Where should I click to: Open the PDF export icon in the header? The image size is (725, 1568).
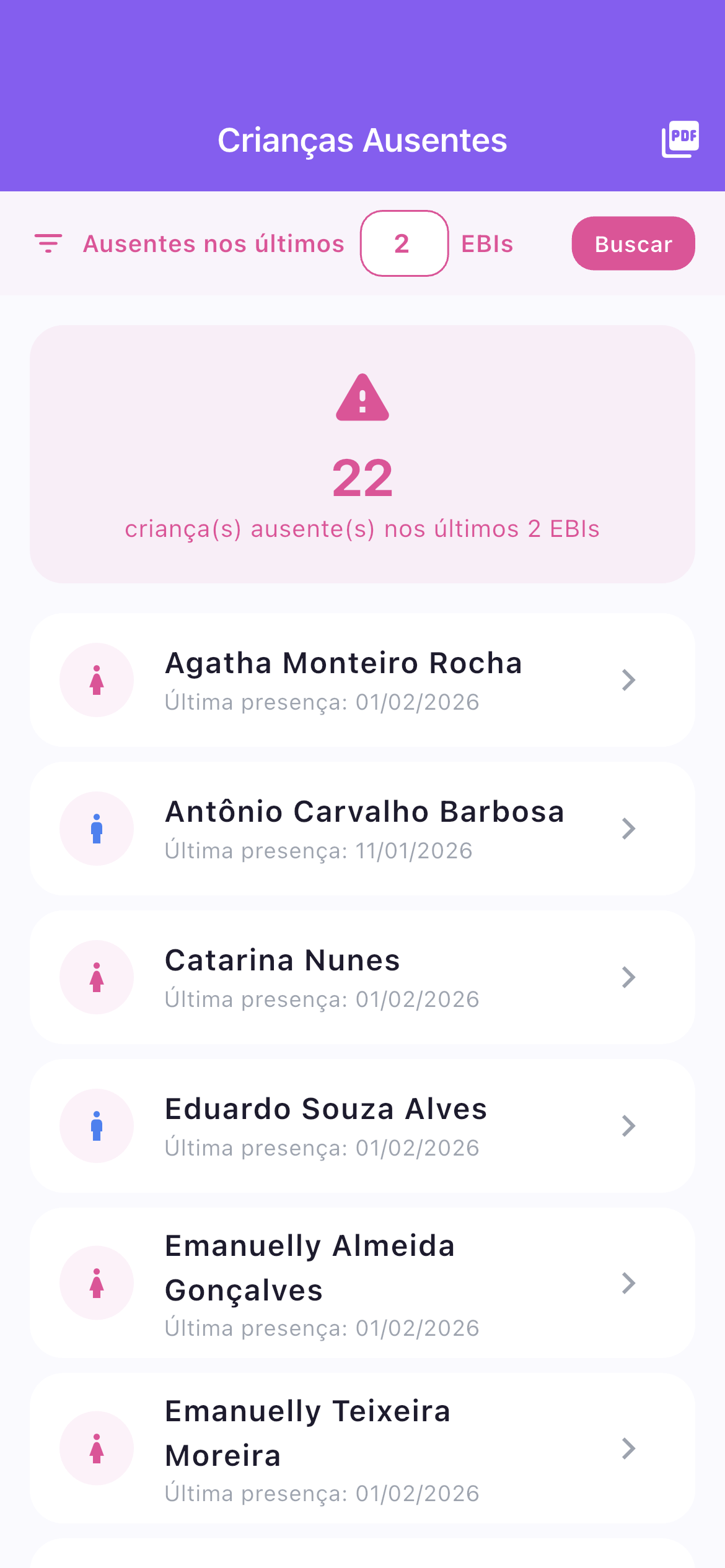click(680, 139)
